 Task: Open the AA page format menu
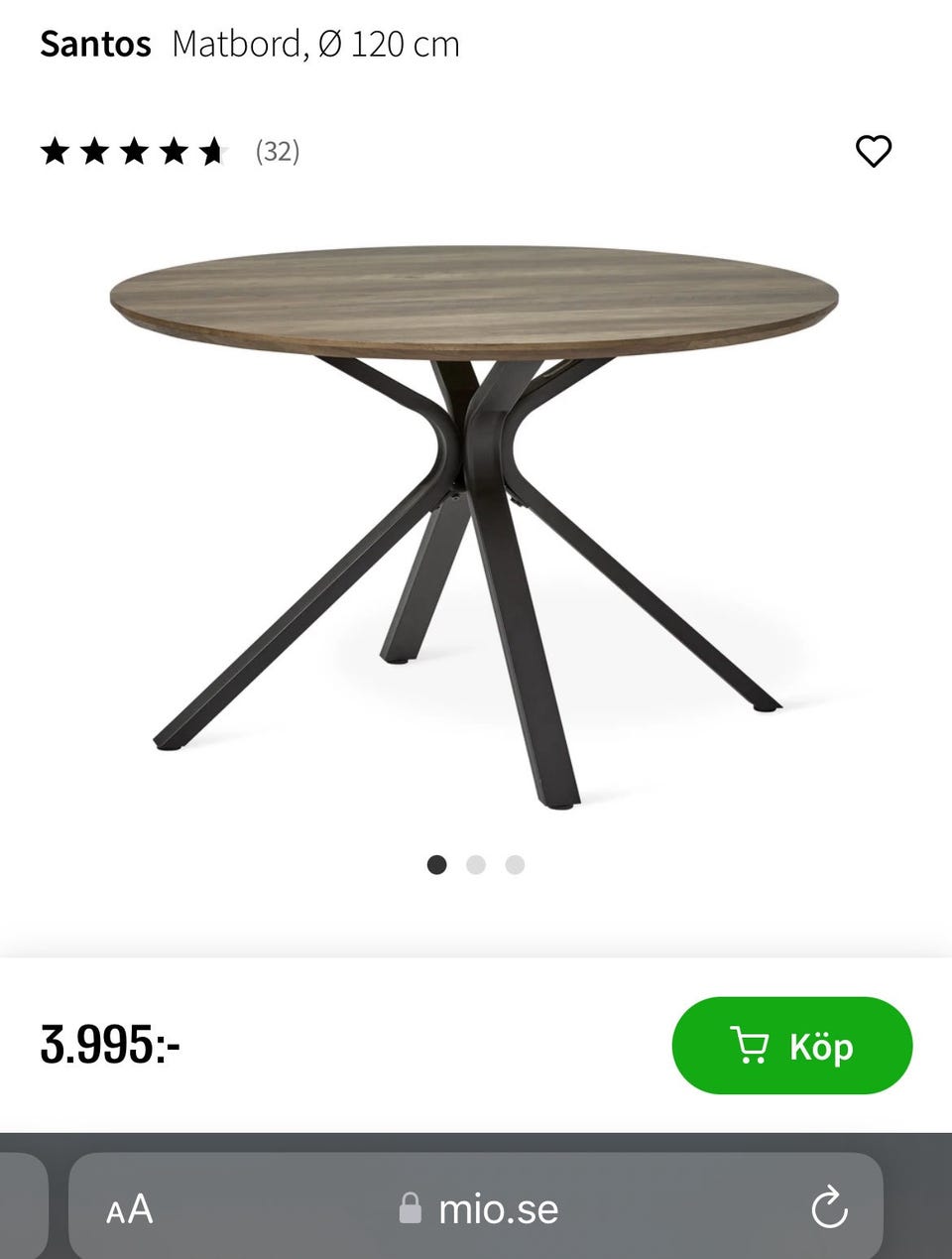coord(130,1208)
